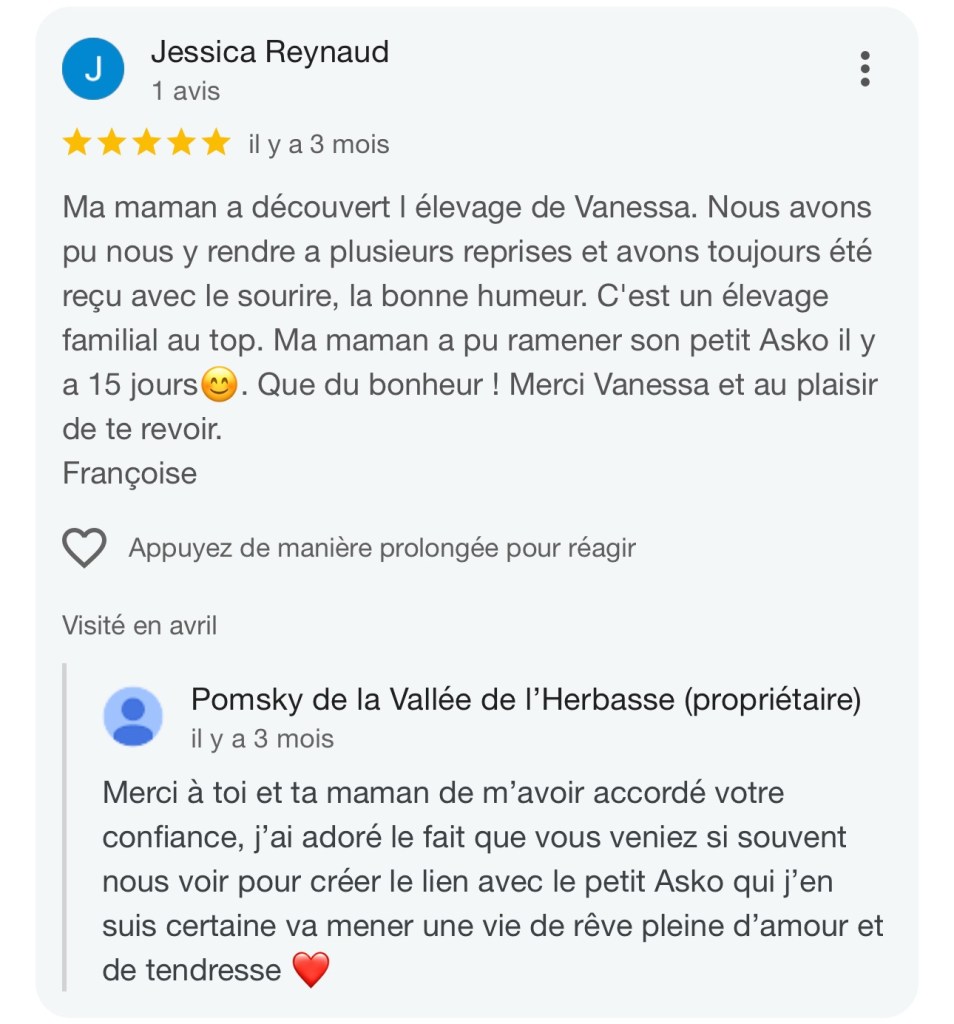The image size is (954, 1024).
Task: Open the overflow menu on Jessica's review
Action: [865, 68]
